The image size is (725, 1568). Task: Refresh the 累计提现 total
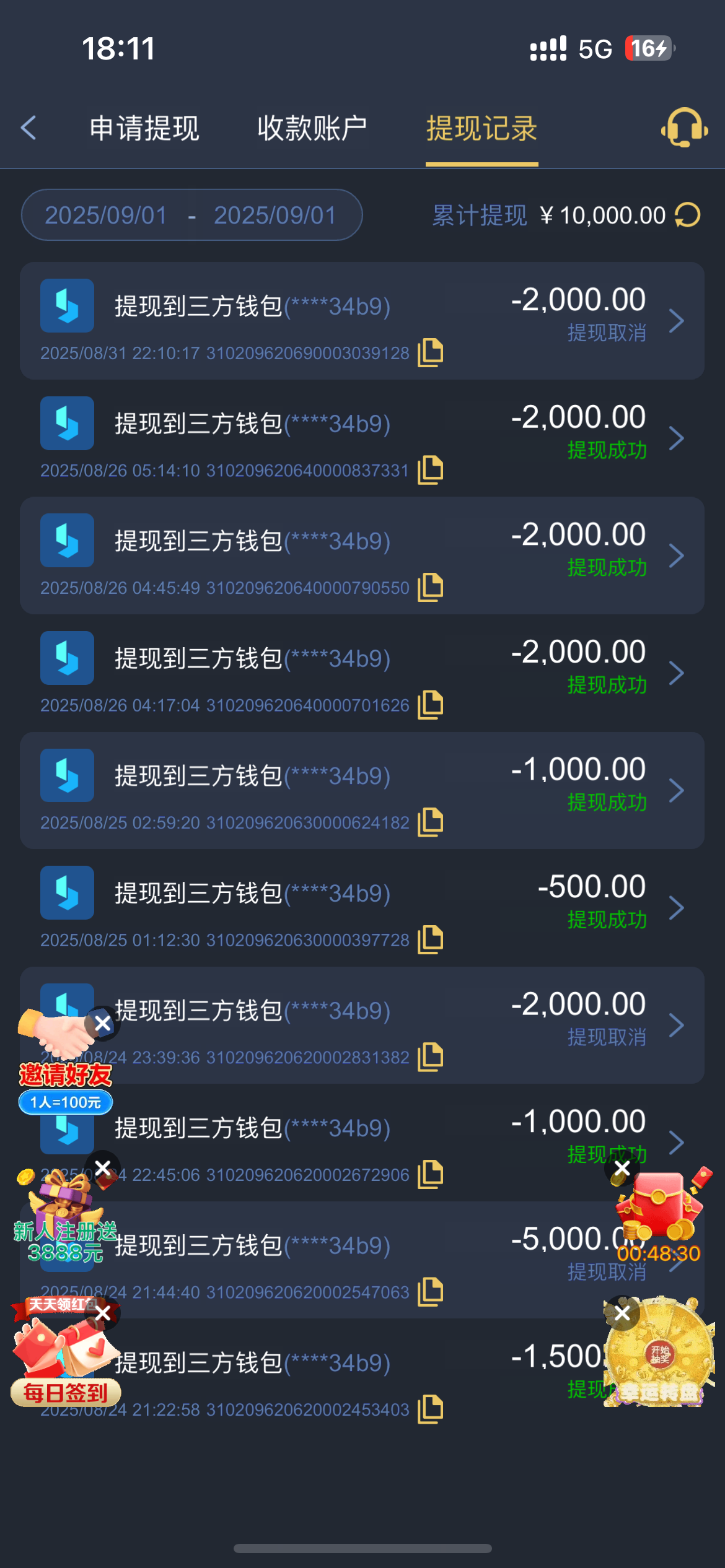[x=687, y=216]
